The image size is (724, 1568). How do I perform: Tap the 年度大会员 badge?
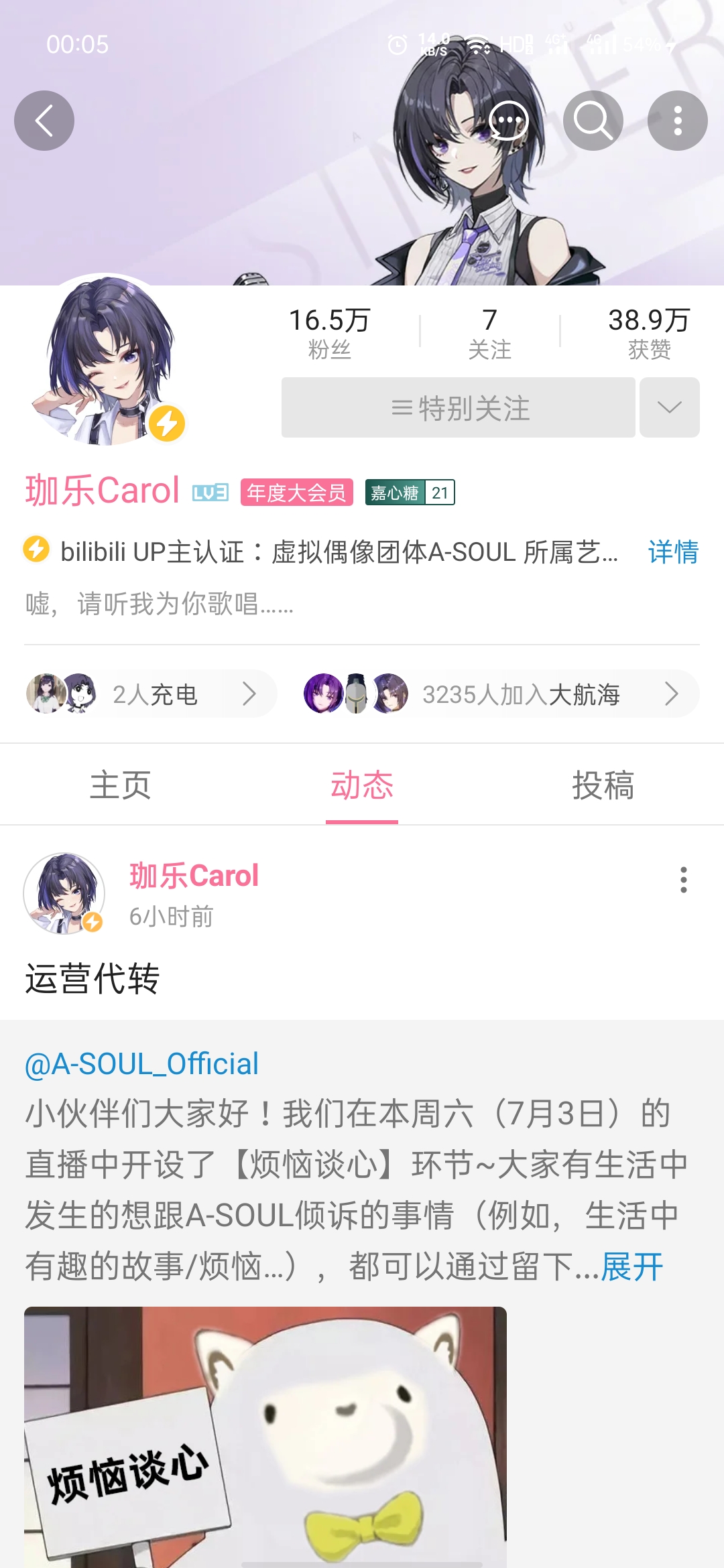pos(296,493)
